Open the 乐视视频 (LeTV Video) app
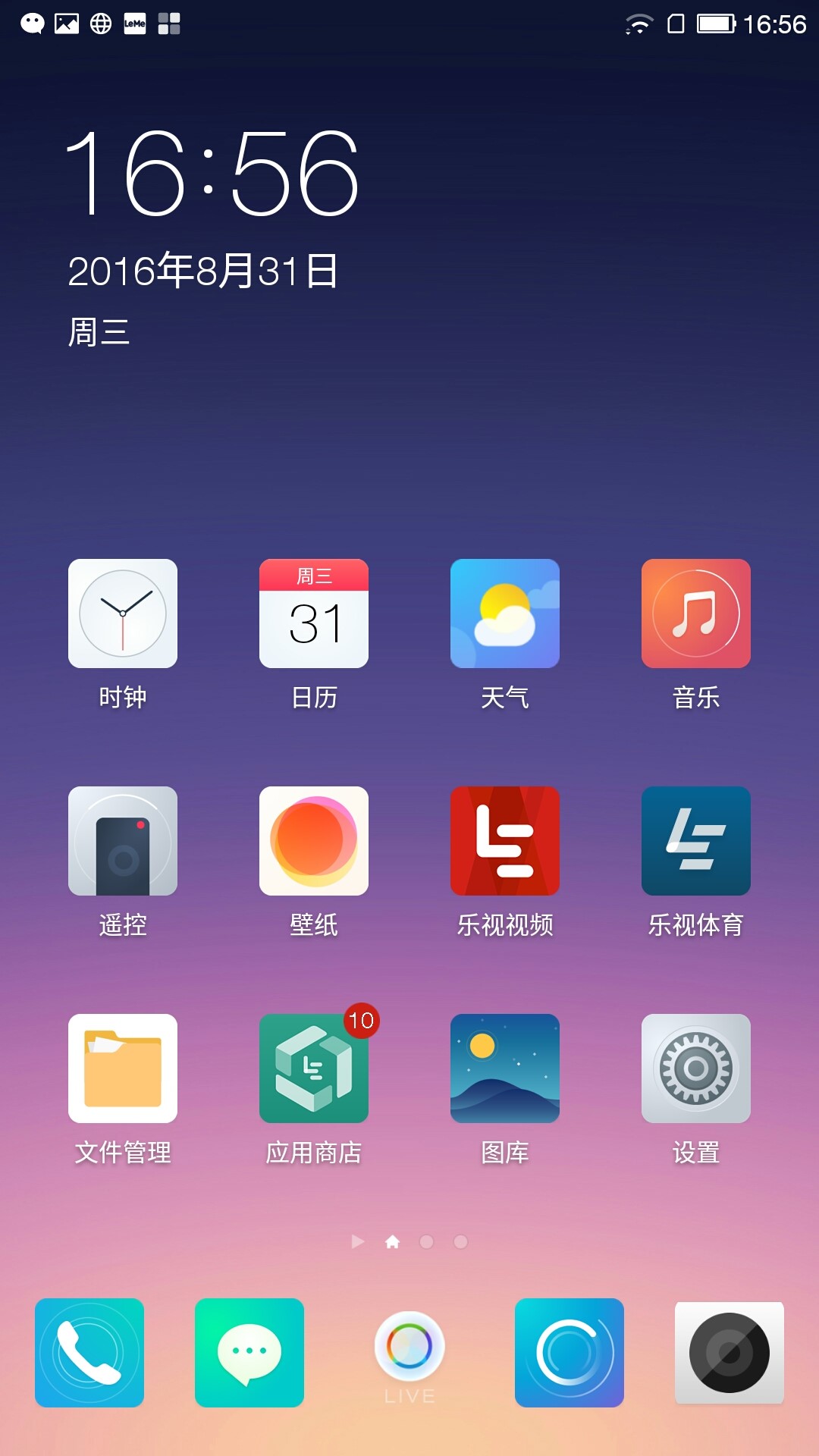819x1456 pixels. click(504, 840)
